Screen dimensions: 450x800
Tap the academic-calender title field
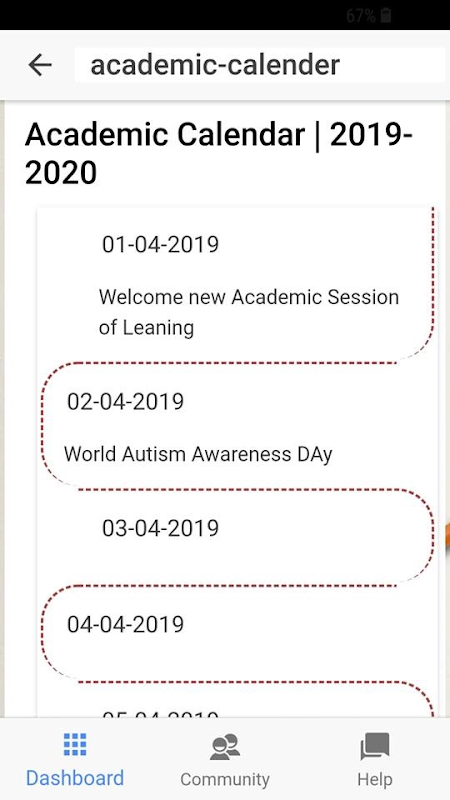pos(260,65)
